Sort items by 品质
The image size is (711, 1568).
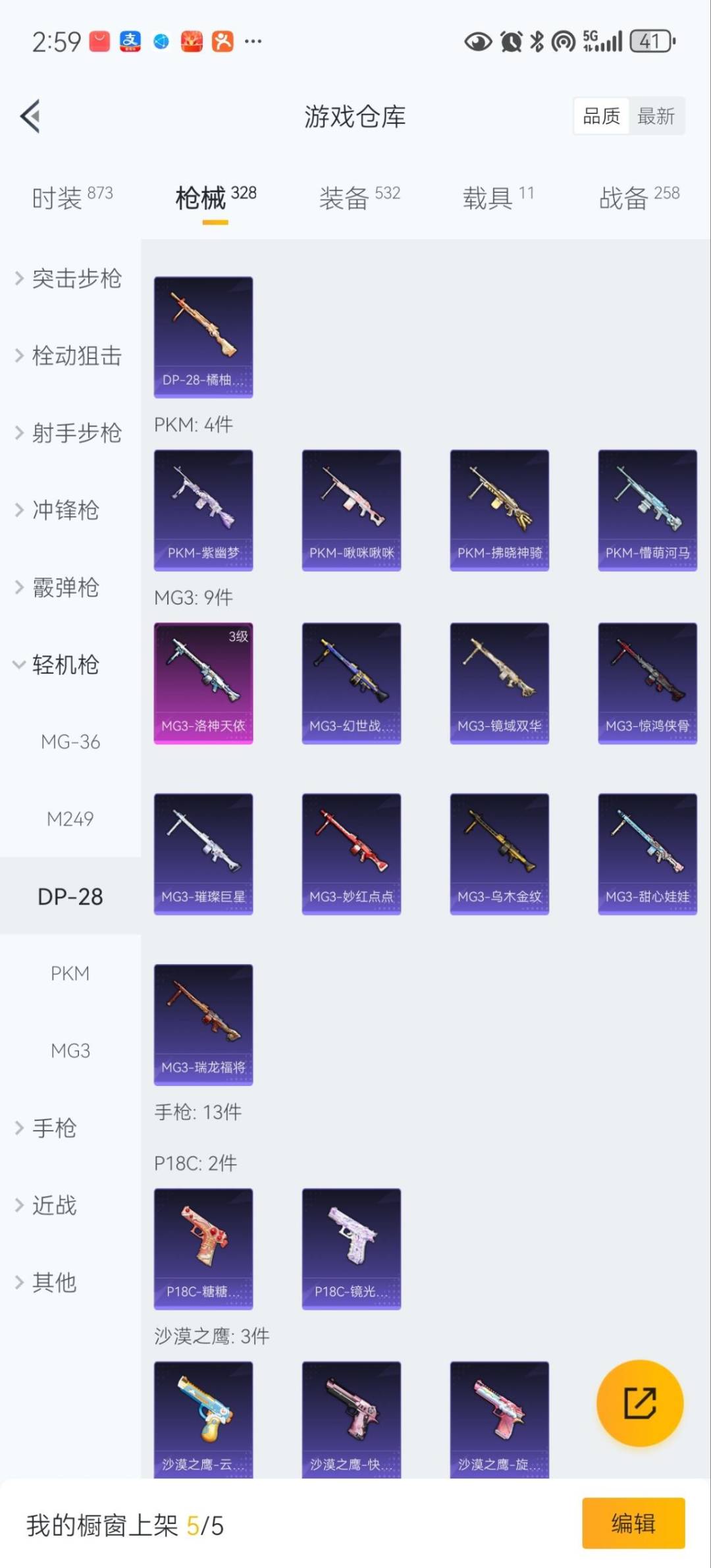point(601,117)
